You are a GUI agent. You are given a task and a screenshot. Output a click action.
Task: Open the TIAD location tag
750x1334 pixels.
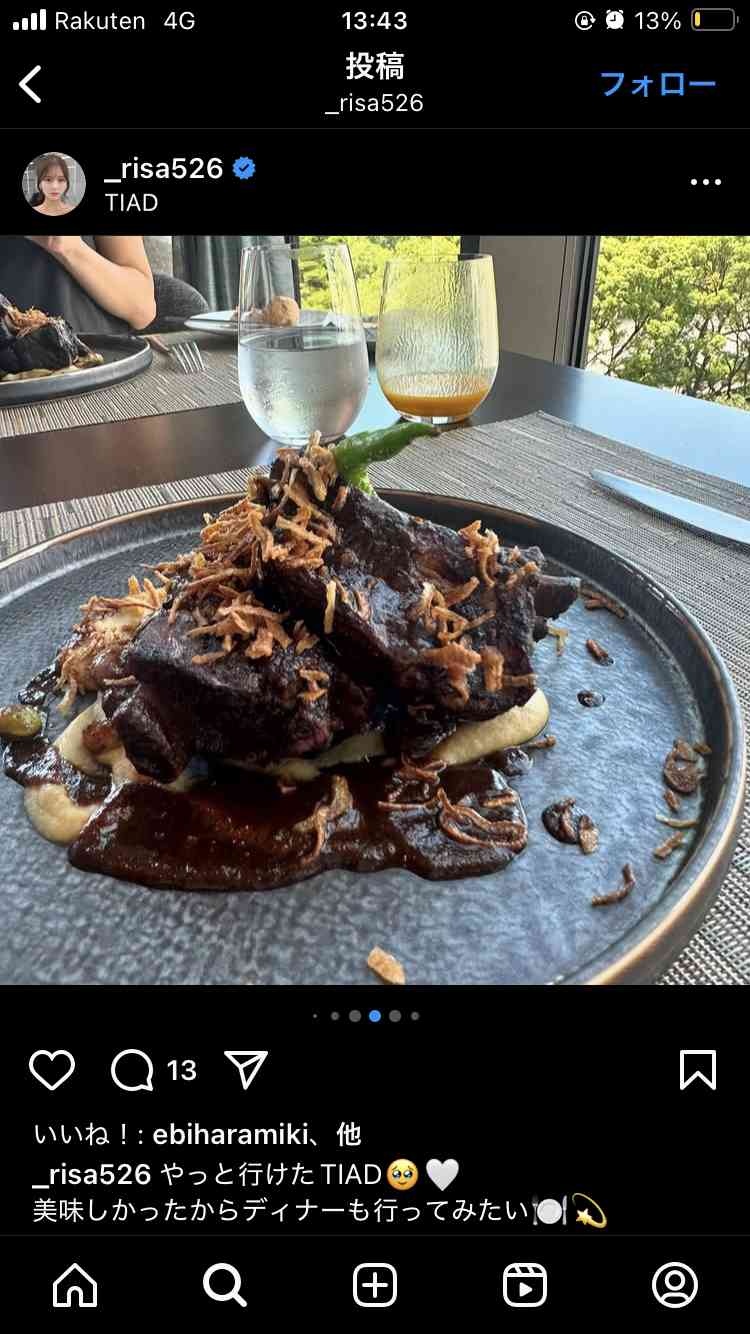(x=131, y=202)
